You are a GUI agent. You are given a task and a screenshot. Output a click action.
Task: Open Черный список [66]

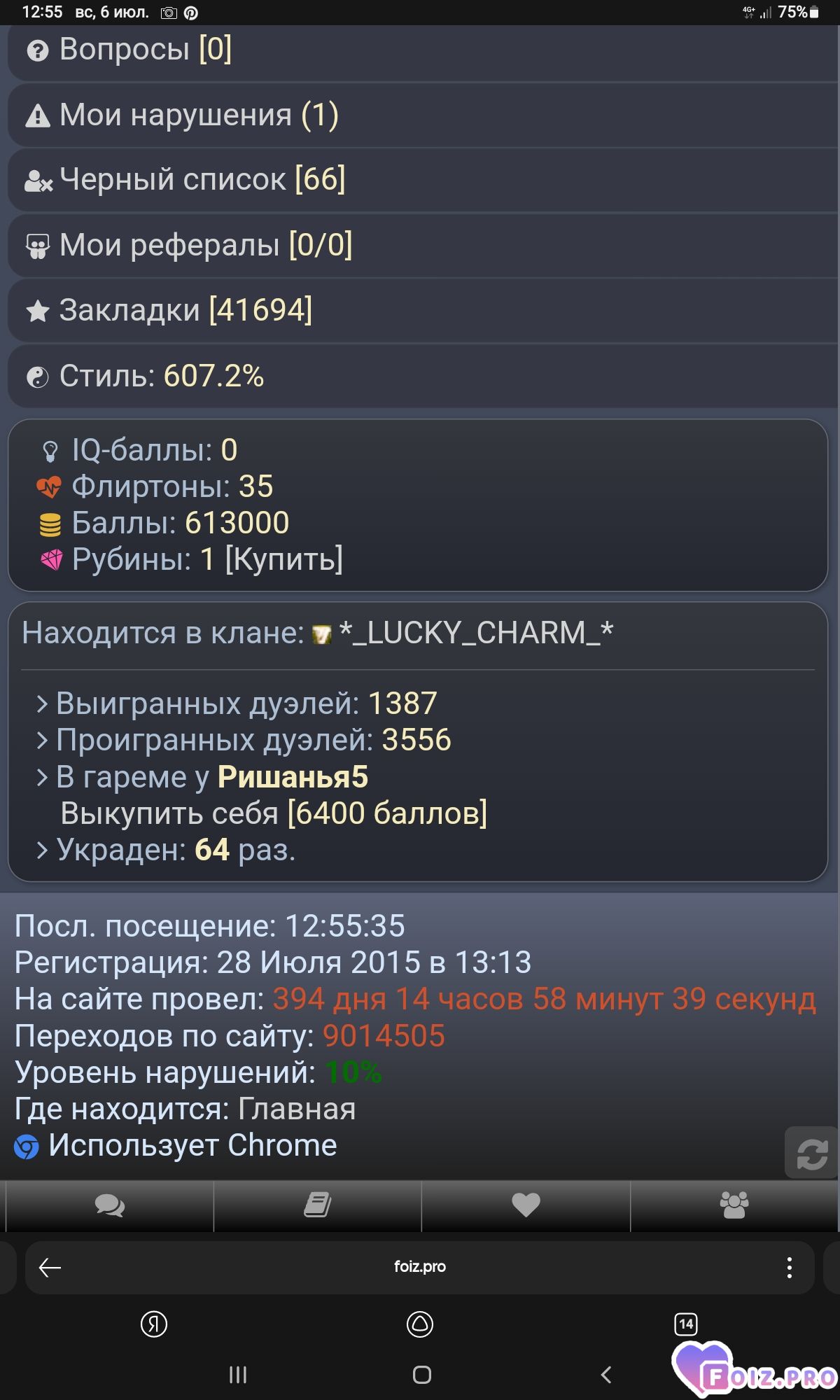(x=423, y=180)
